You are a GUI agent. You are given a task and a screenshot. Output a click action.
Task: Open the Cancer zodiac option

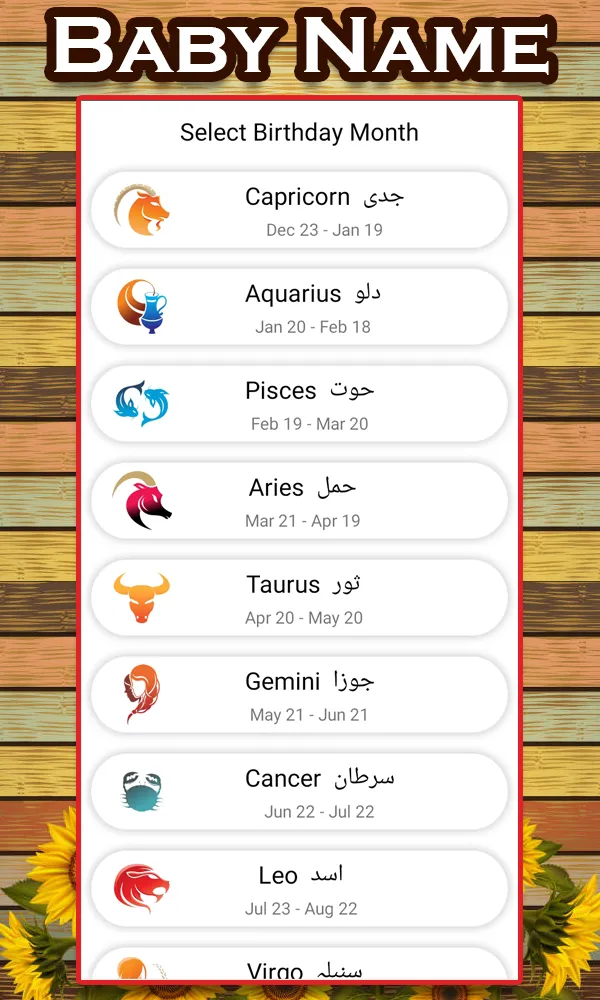[299, 793]
